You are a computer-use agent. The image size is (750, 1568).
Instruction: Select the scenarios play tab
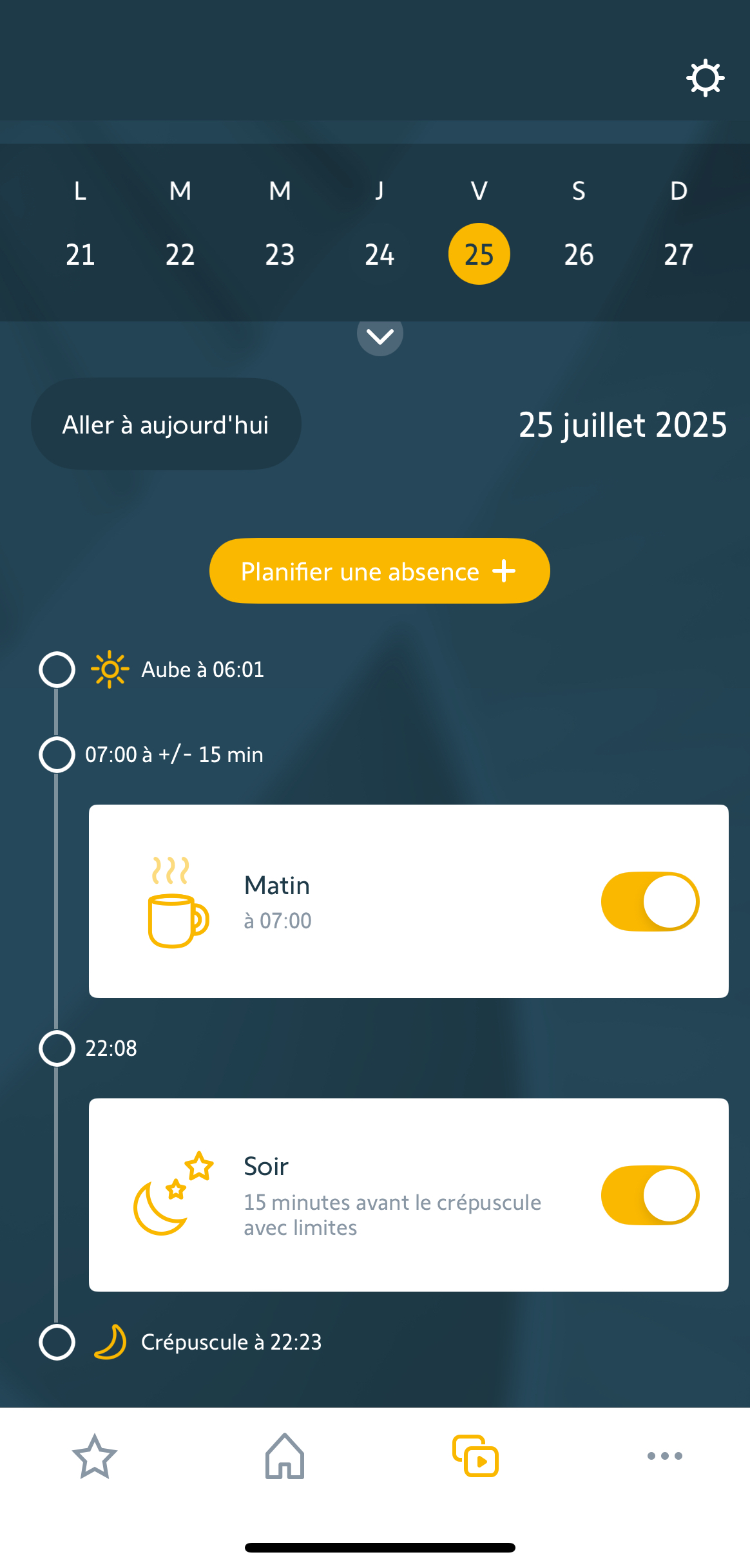pyautogui.click(x=476, y=1456)
